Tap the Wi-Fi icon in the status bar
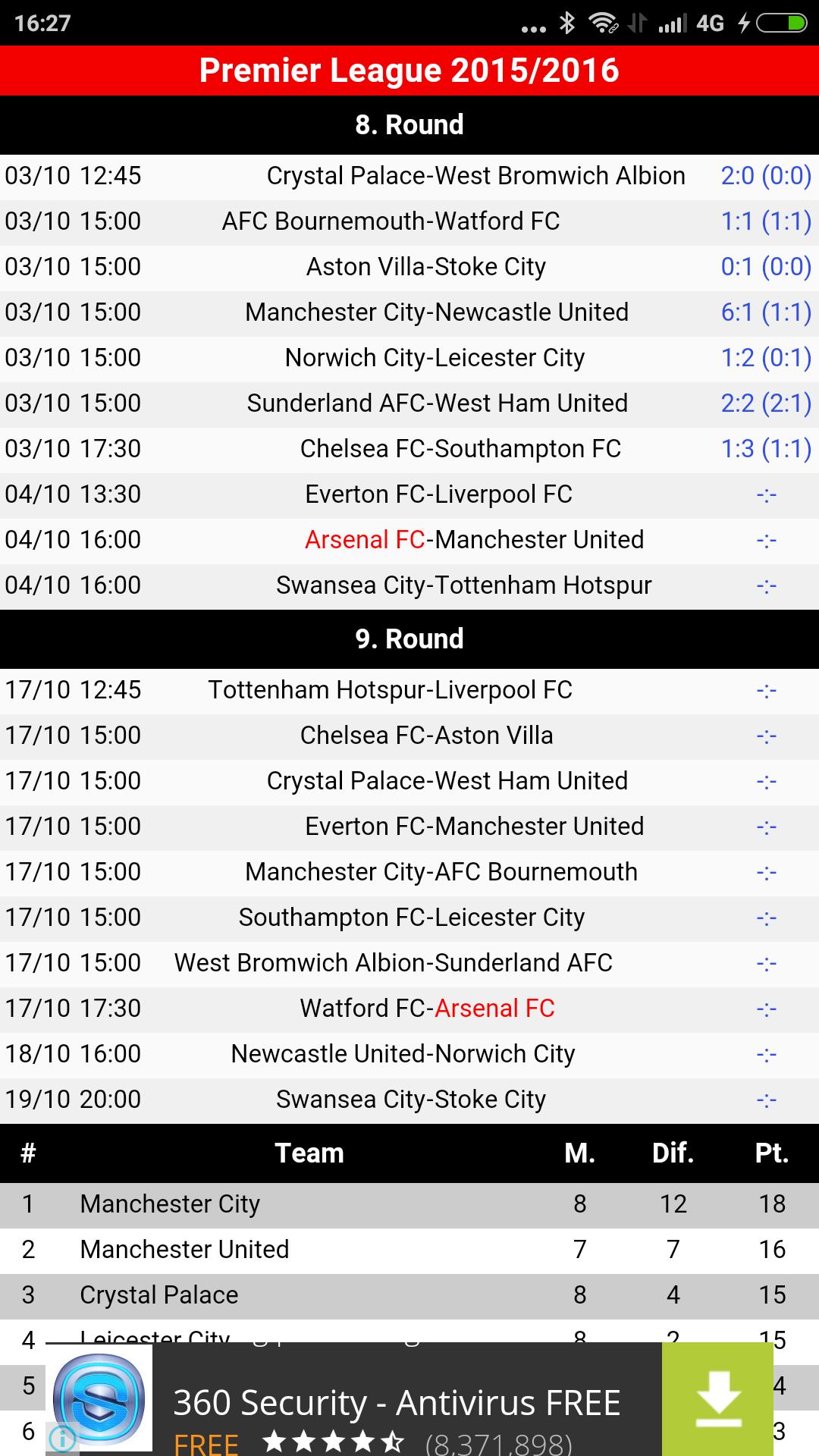819x1456 pixels. pyautogui.click(x=603, y=23)
